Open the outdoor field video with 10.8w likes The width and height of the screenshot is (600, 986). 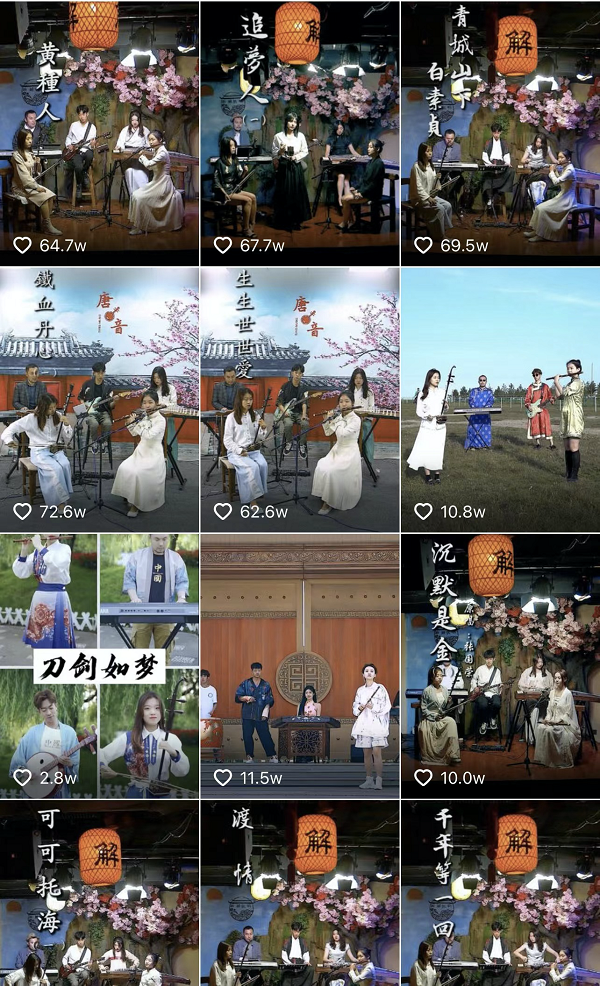click(500, 398)
